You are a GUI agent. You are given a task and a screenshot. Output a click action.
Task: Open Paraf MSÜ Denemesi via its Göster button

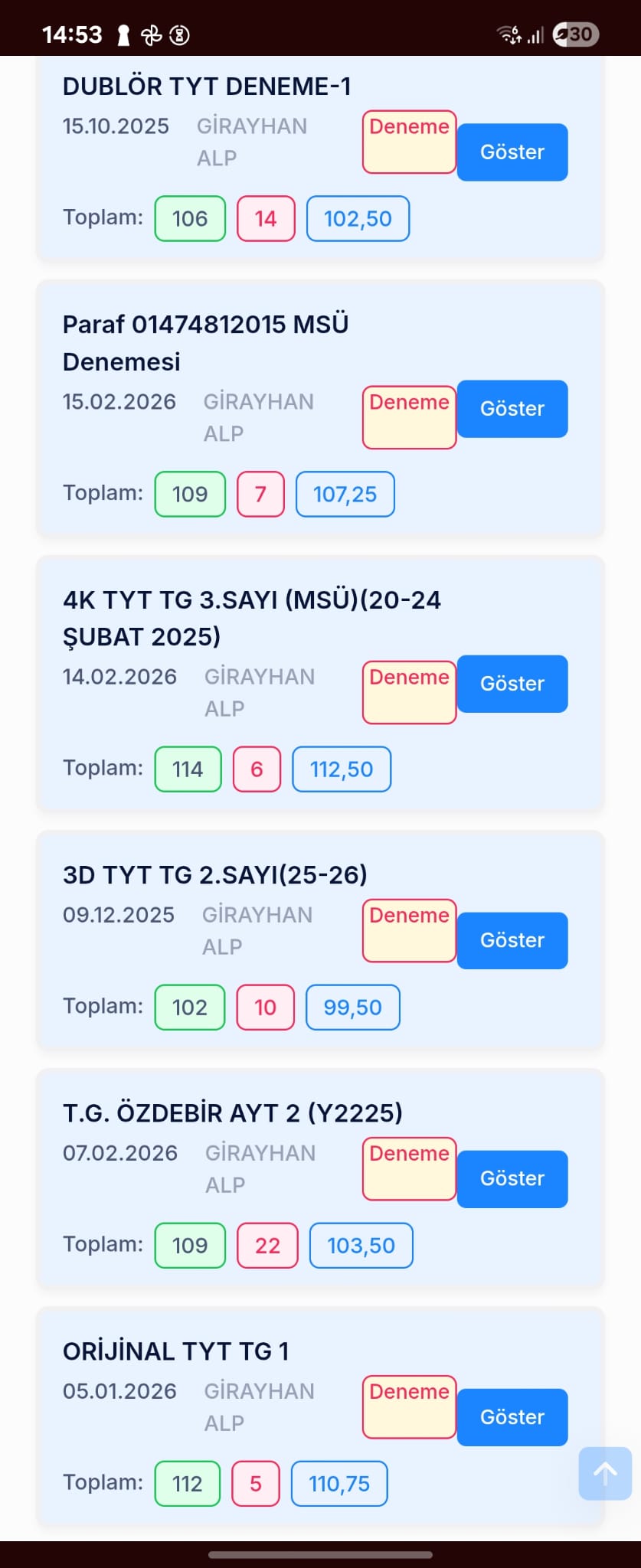point(512,409)
